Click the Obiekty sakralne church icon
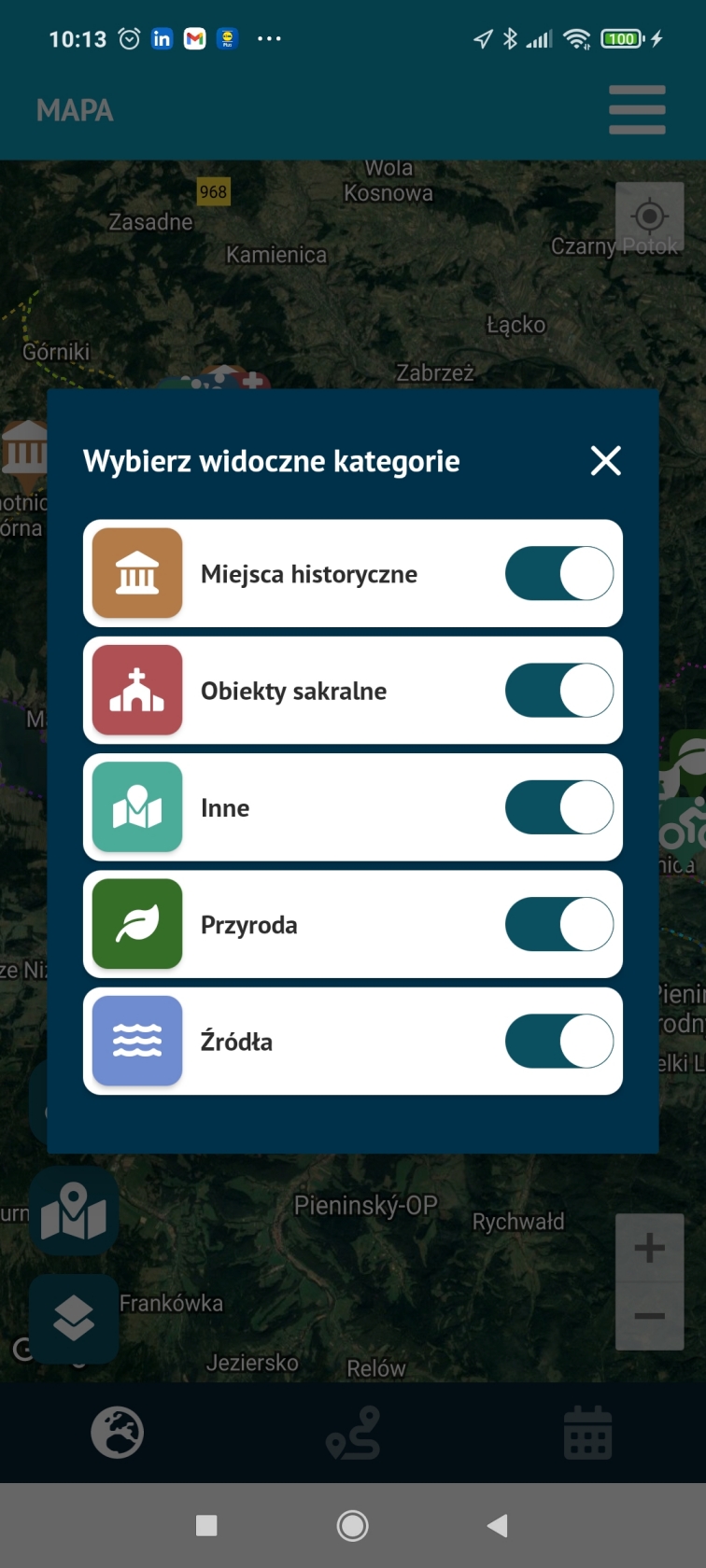This screenshot has height=1568, width=706. click(x=136, y=691)
